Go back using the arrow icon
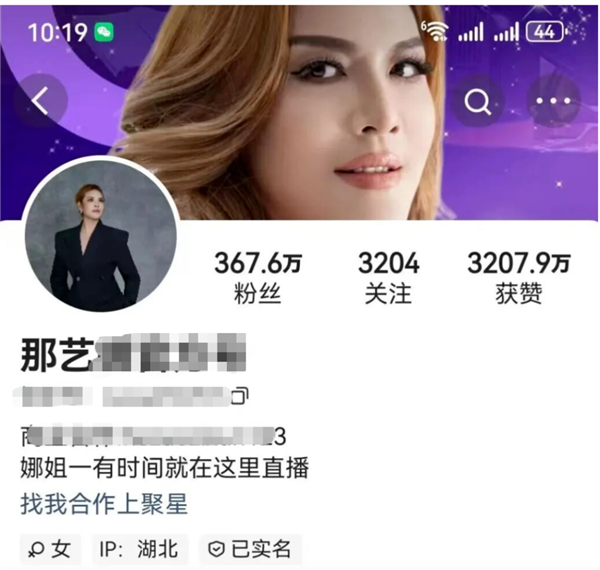Image resolution: width=600 pixels, height=570 pixels. [x=41, y=101]
